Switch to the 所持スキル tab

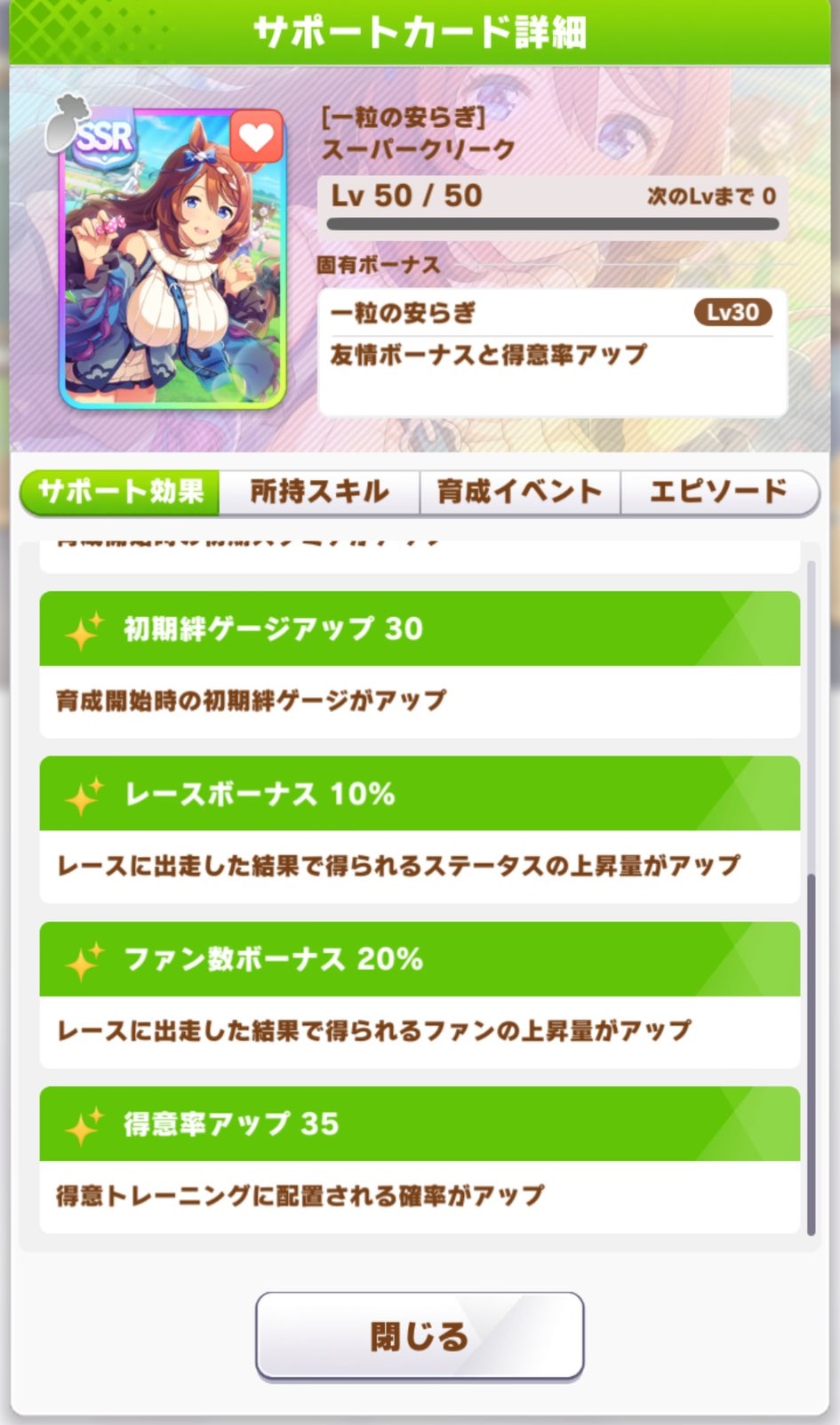click(319, 492)
